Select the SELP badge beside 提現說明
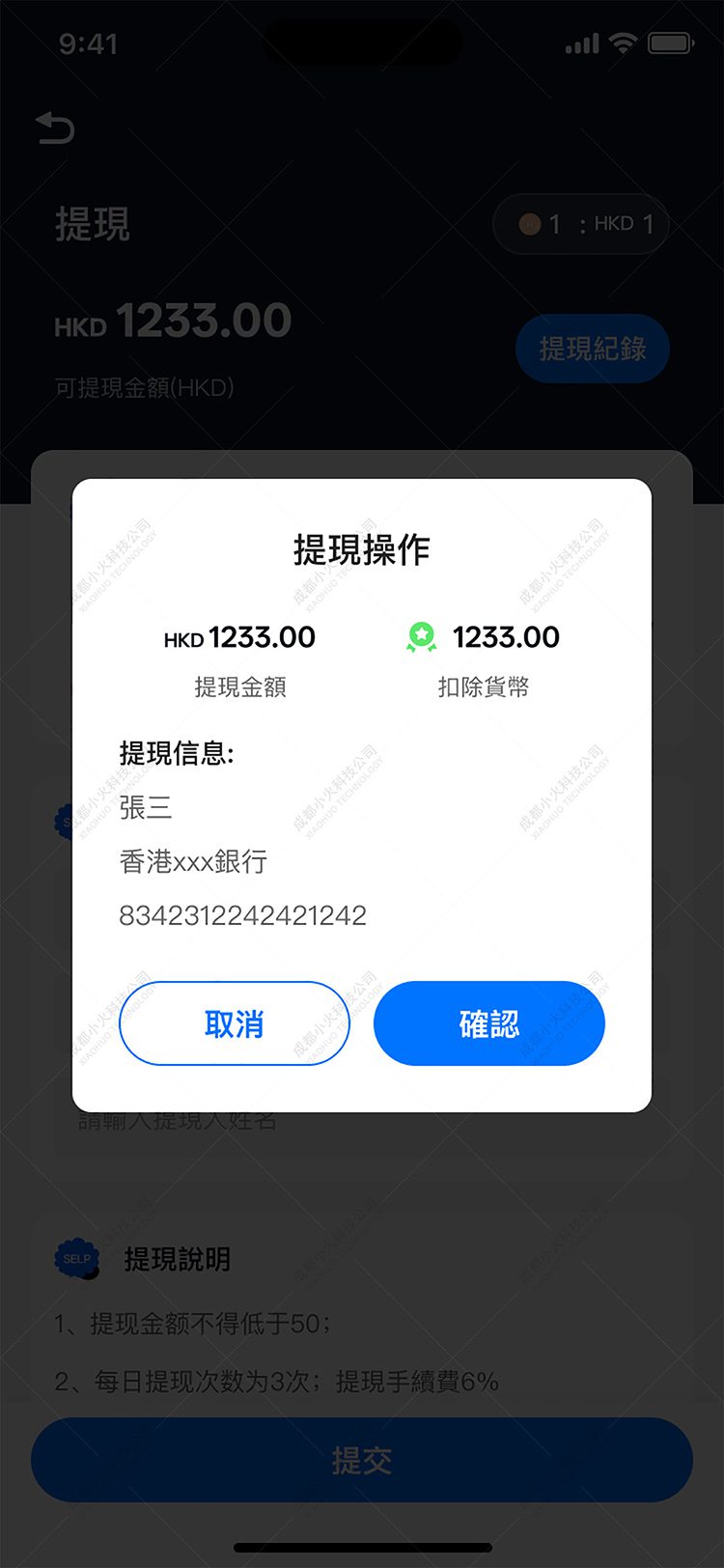Viewport: 724px width, 1568px height. pos(77,1259)
